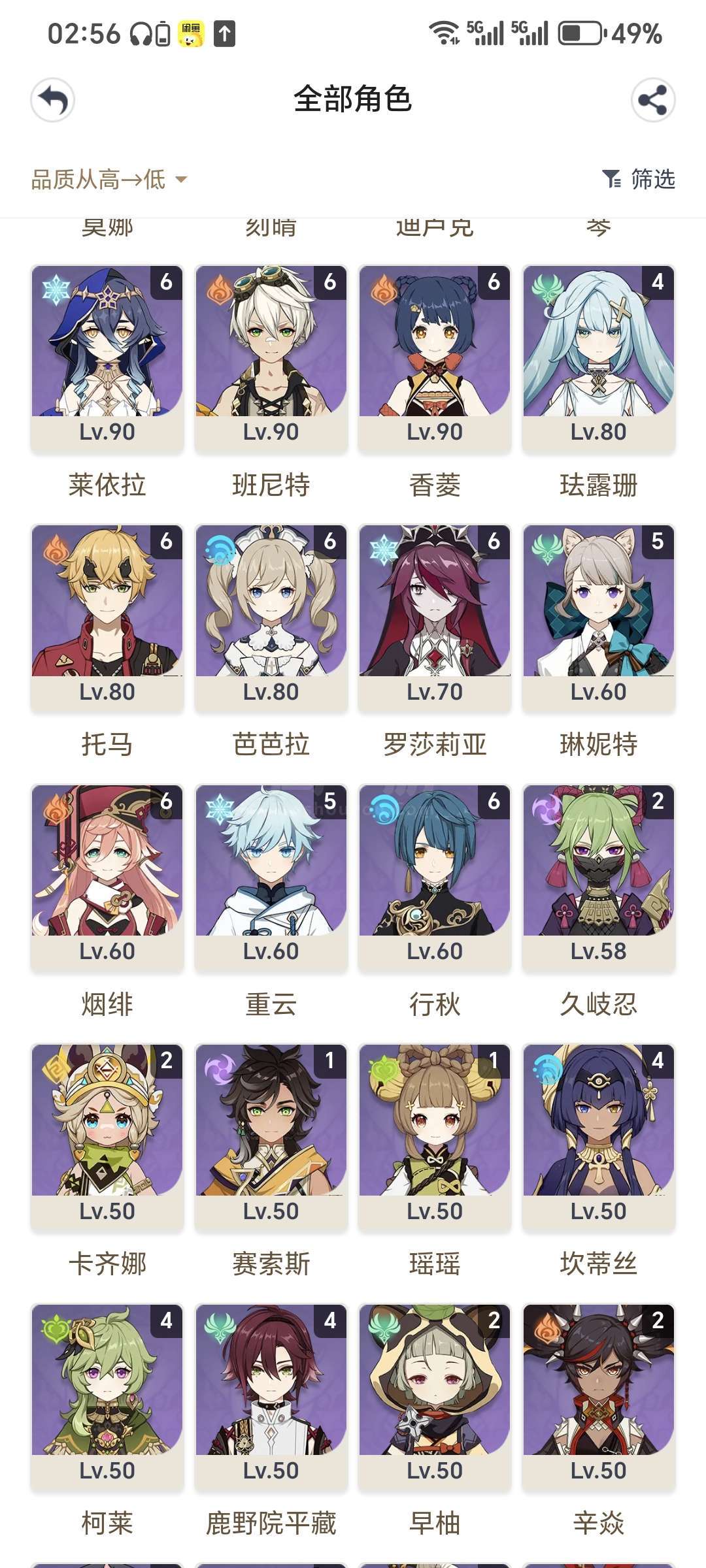Open the 筛选 filter

click(638, 179)
